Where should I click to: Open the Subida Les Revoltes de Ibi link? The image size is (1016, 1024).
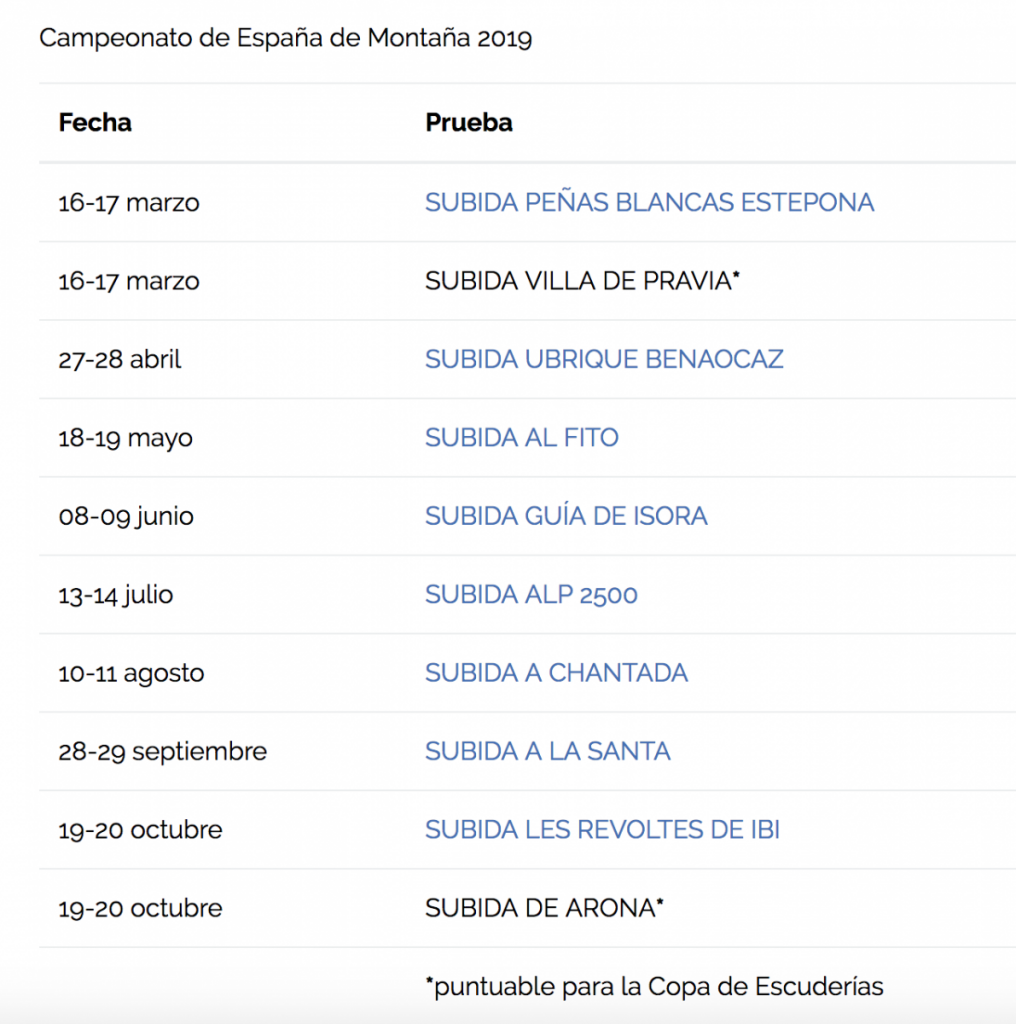click(x=602, y=829)
